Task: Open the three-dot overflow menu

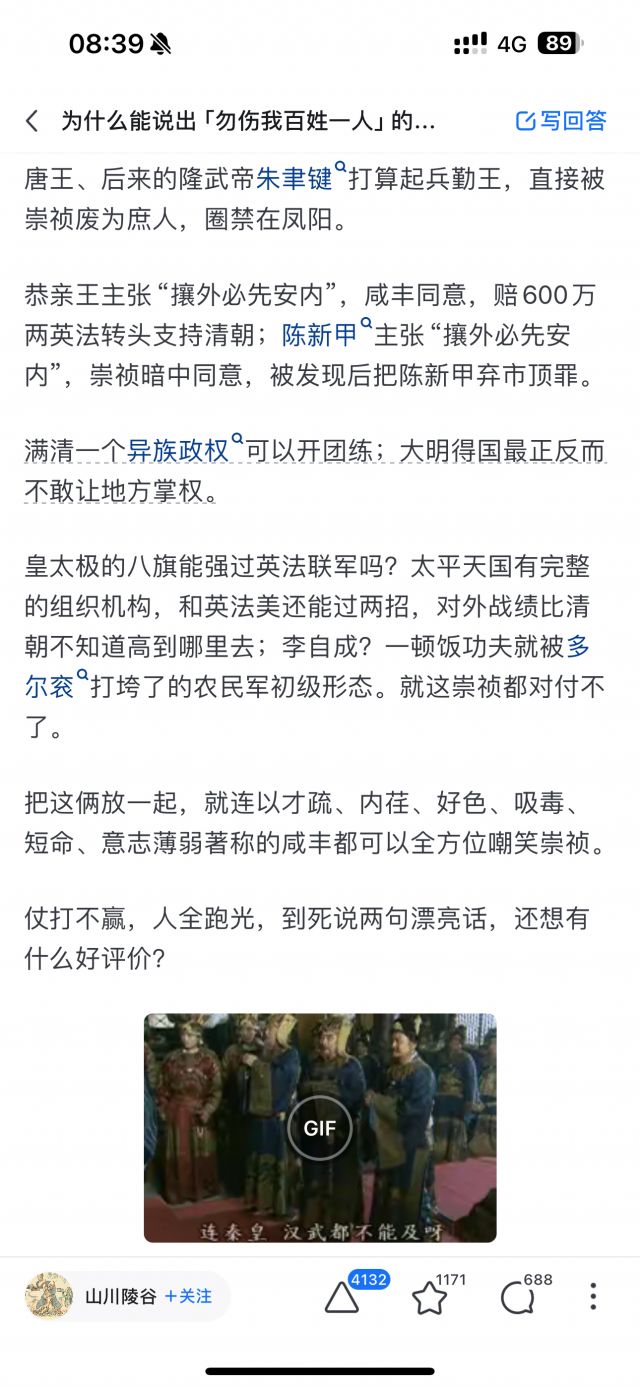Action: click(x=593, y=1297)
